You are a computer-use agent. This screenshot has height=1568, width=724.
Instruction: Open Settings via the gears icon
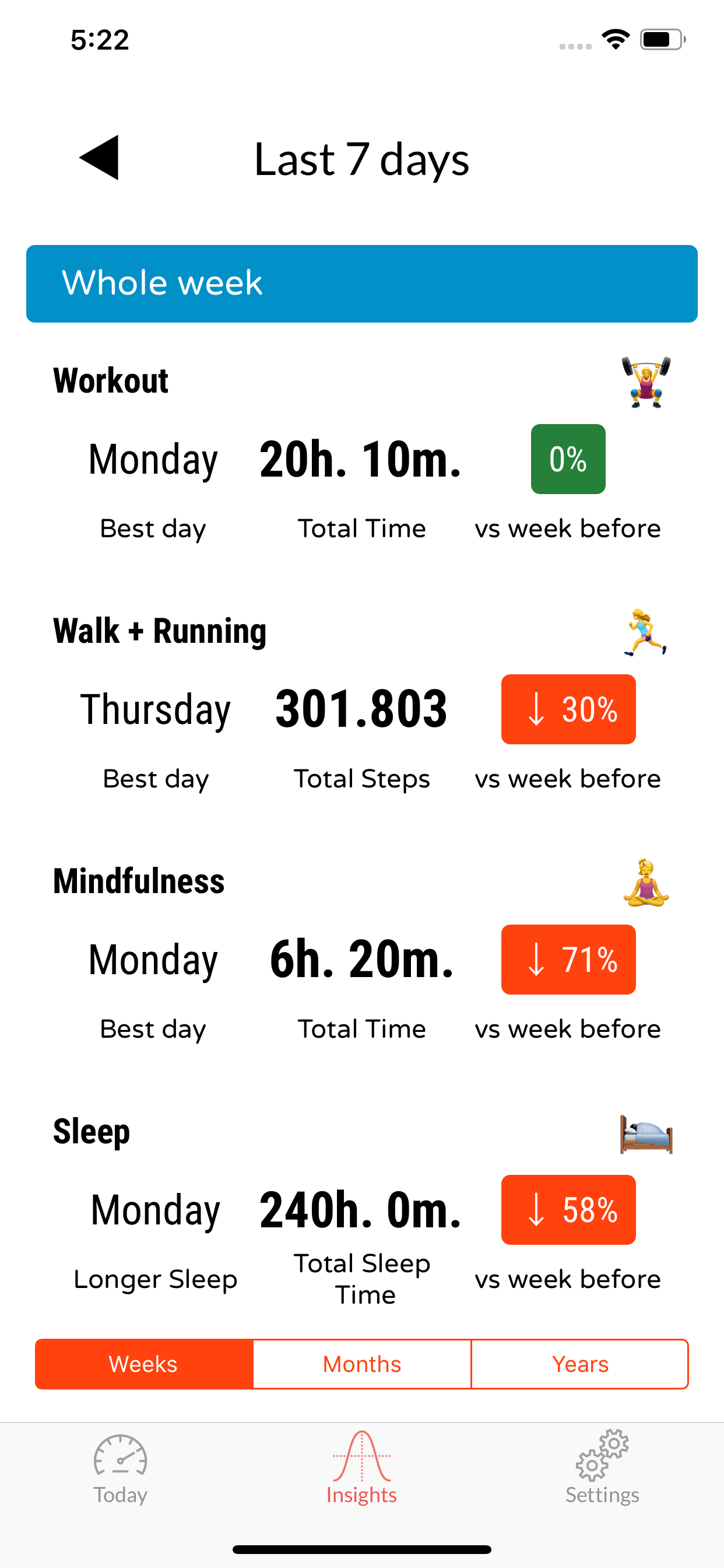pos(602,1455)
